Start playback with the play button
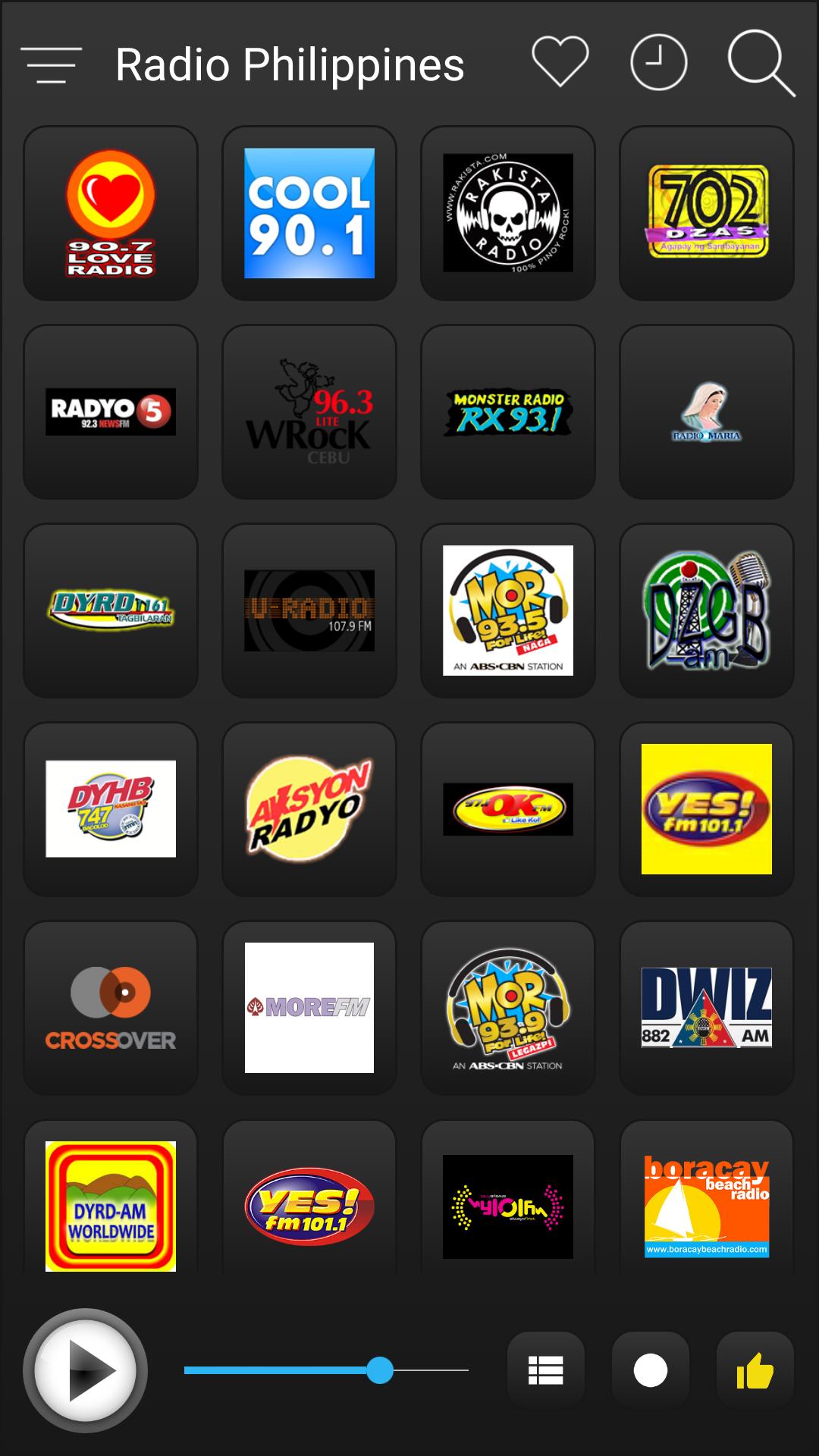819x1456 pixels. 86,1370
